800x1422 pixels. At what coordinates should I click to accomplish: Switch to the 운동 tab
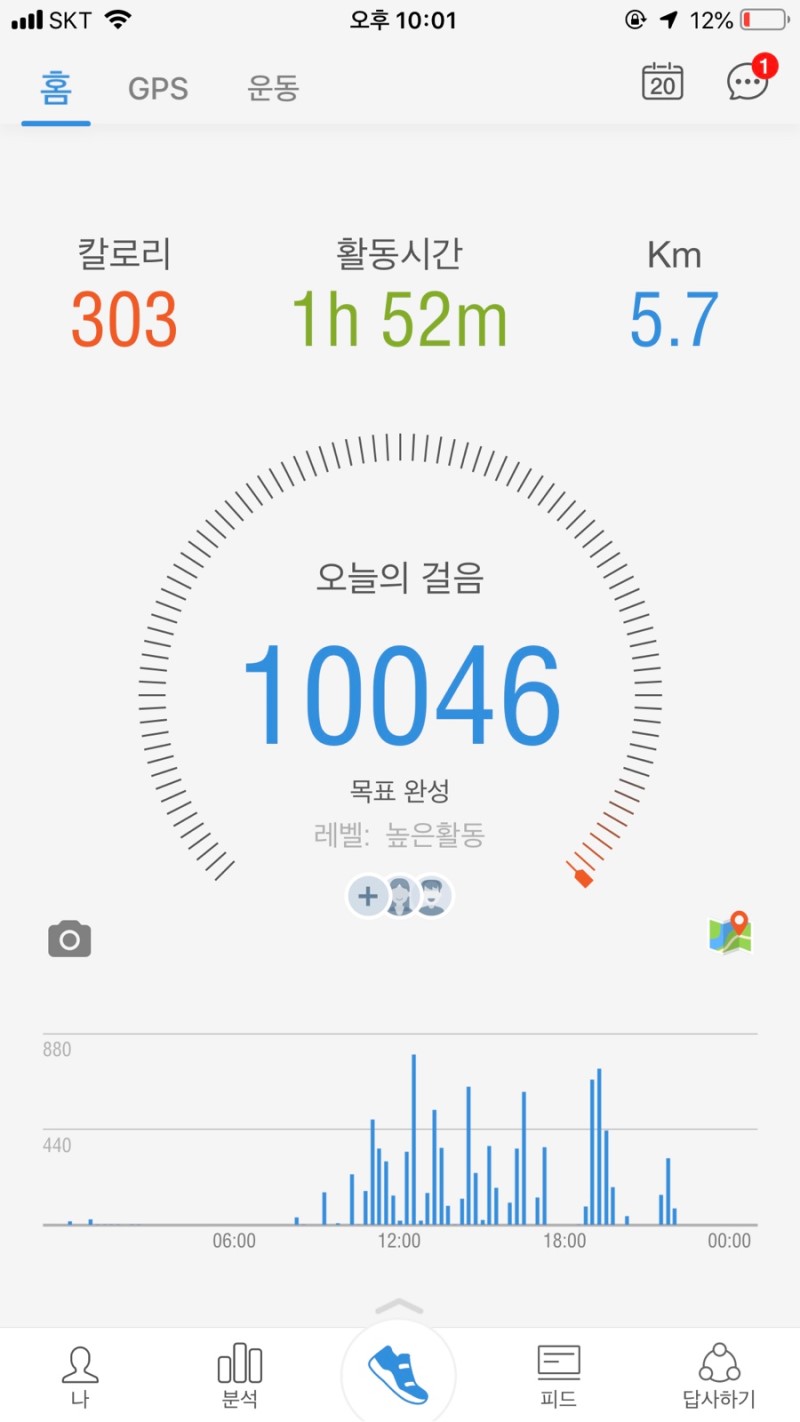click(x=273, y=88)
